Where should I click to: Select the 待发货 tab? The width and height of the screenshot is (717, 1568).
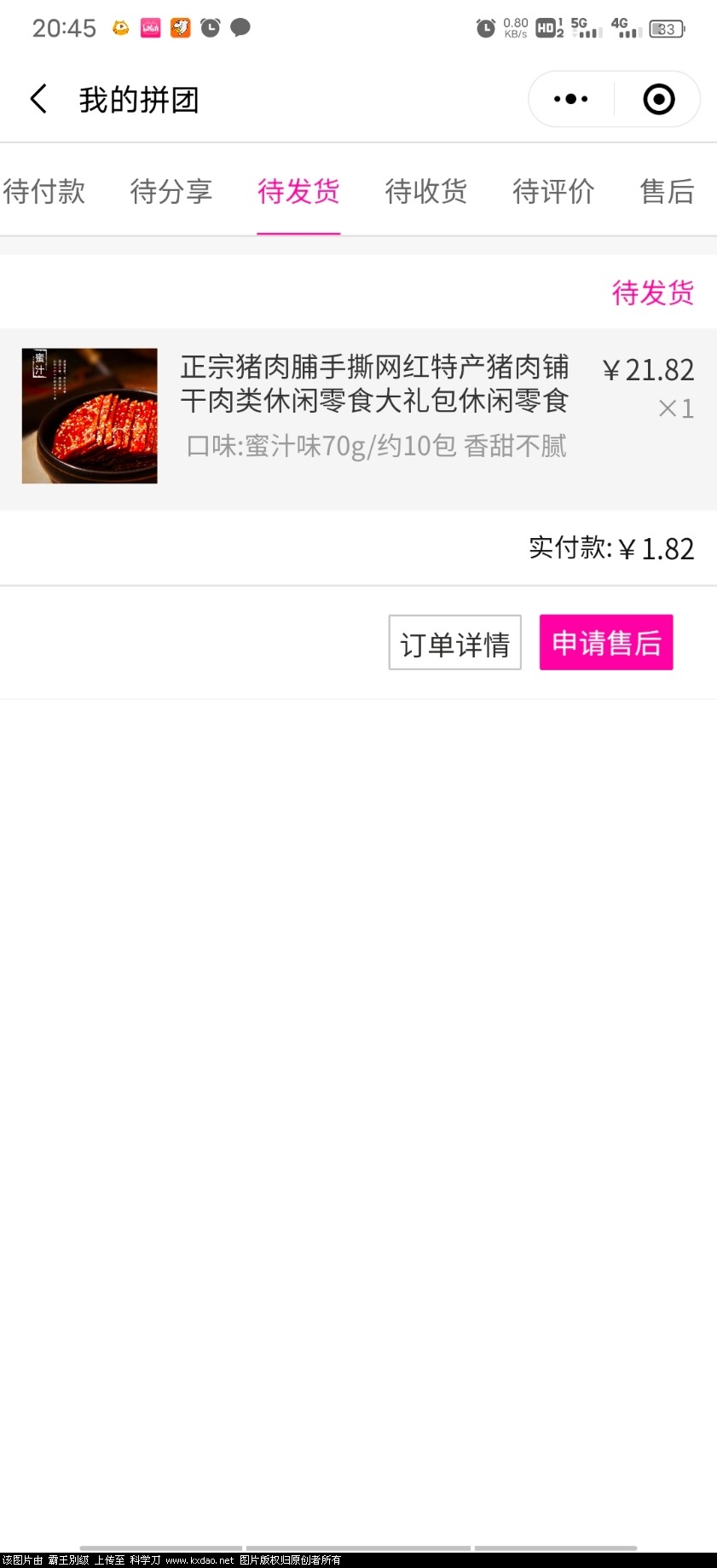coord(298,191)
